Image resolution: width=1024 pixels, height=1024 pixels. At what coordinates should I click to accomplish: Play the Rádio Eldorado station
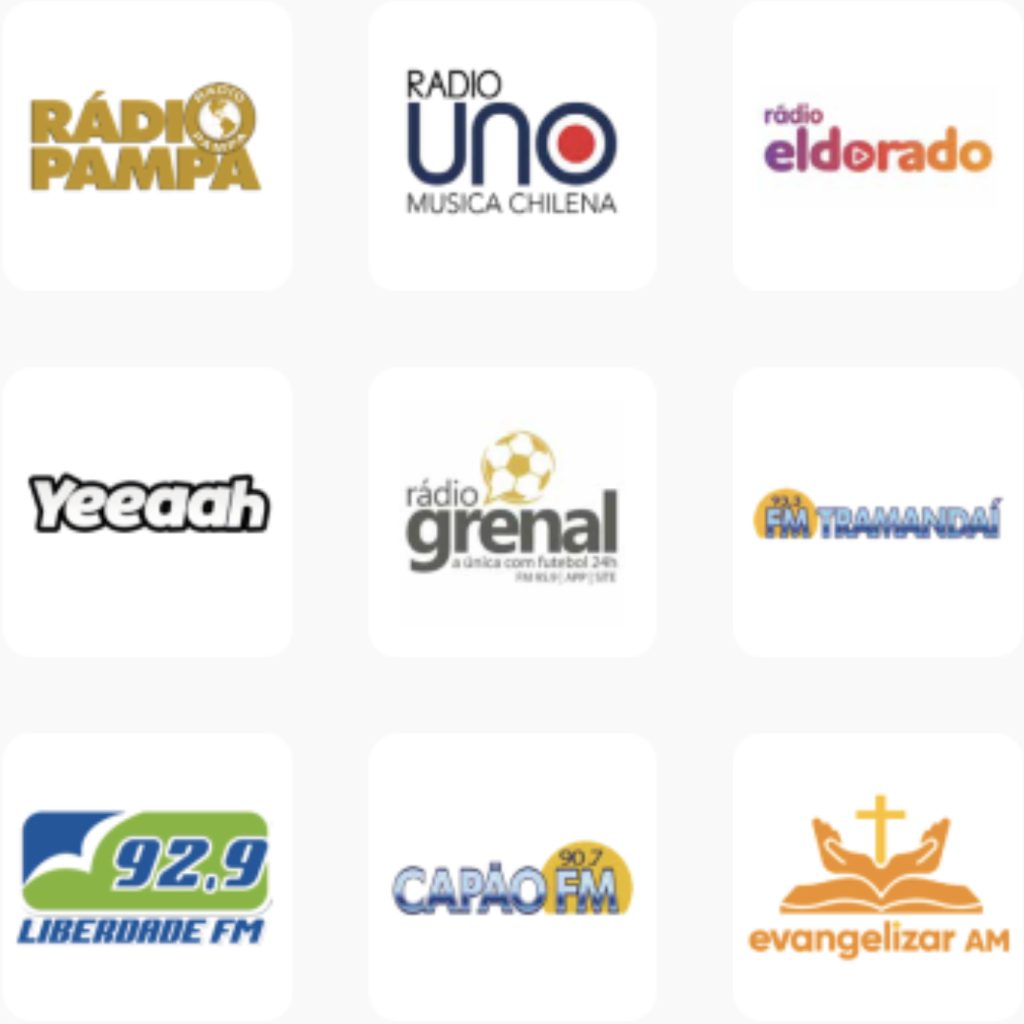click(x=878, y=145)
